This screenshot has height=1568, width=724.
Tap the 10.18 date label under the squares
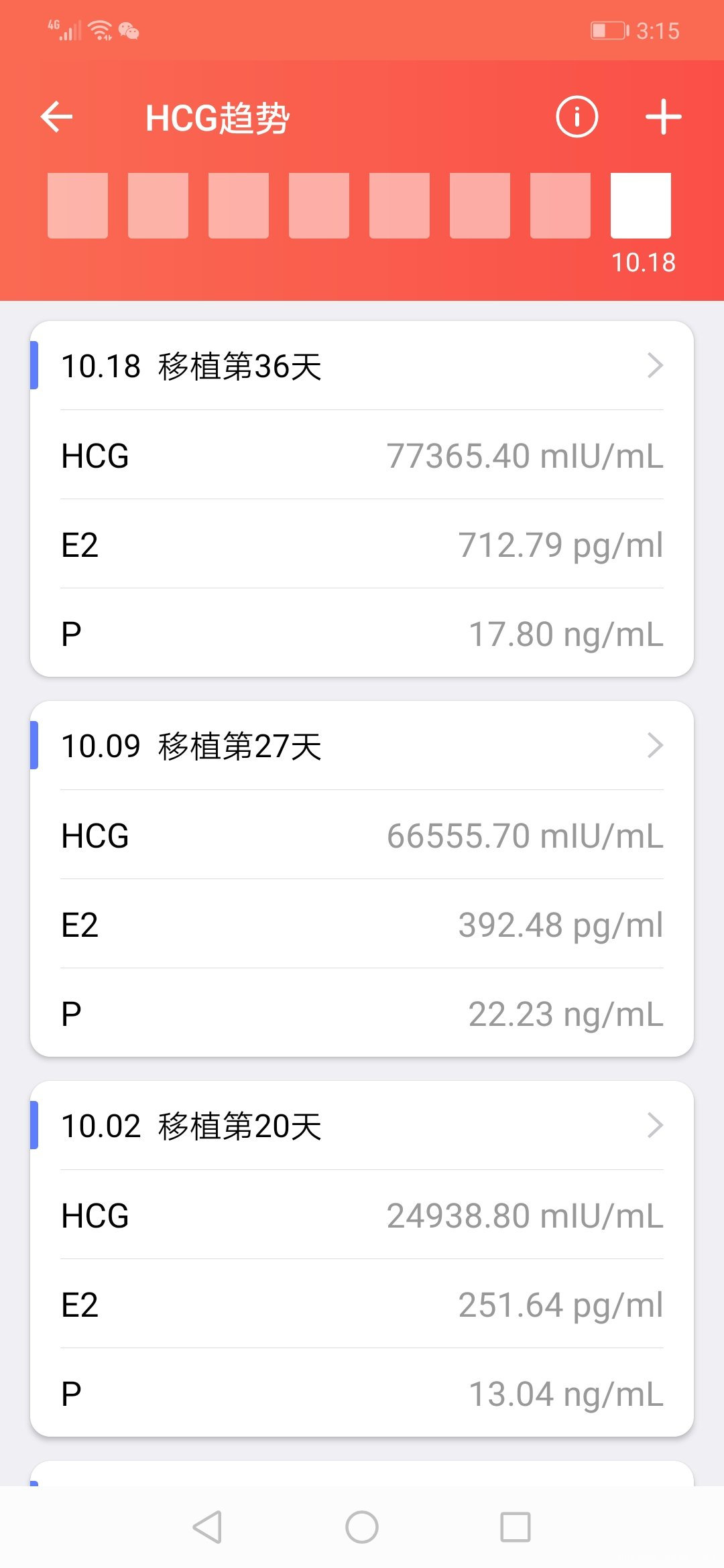click(x=644, y=262)
